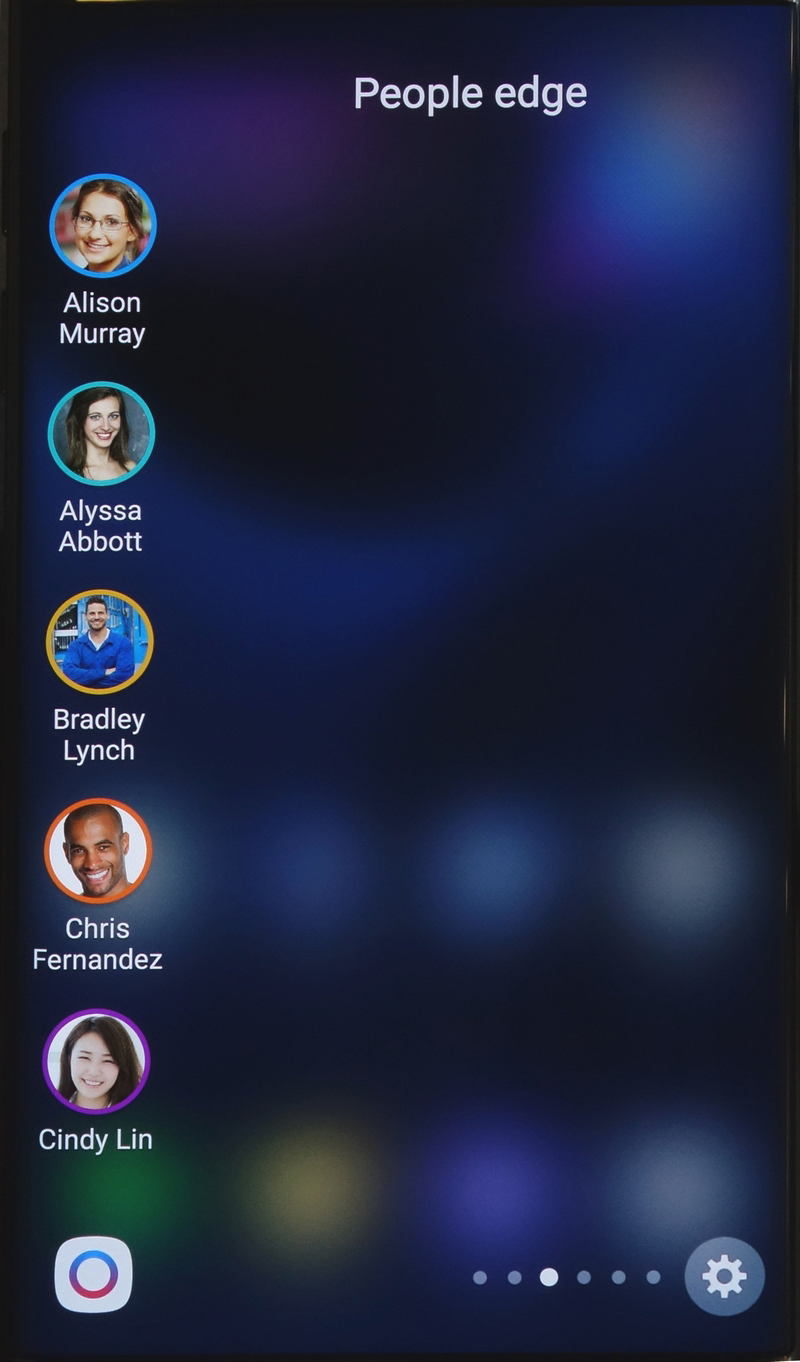Screen dimensions: 800x1362
Task: Open edge panel settings gear
Action: [724, 1276]
